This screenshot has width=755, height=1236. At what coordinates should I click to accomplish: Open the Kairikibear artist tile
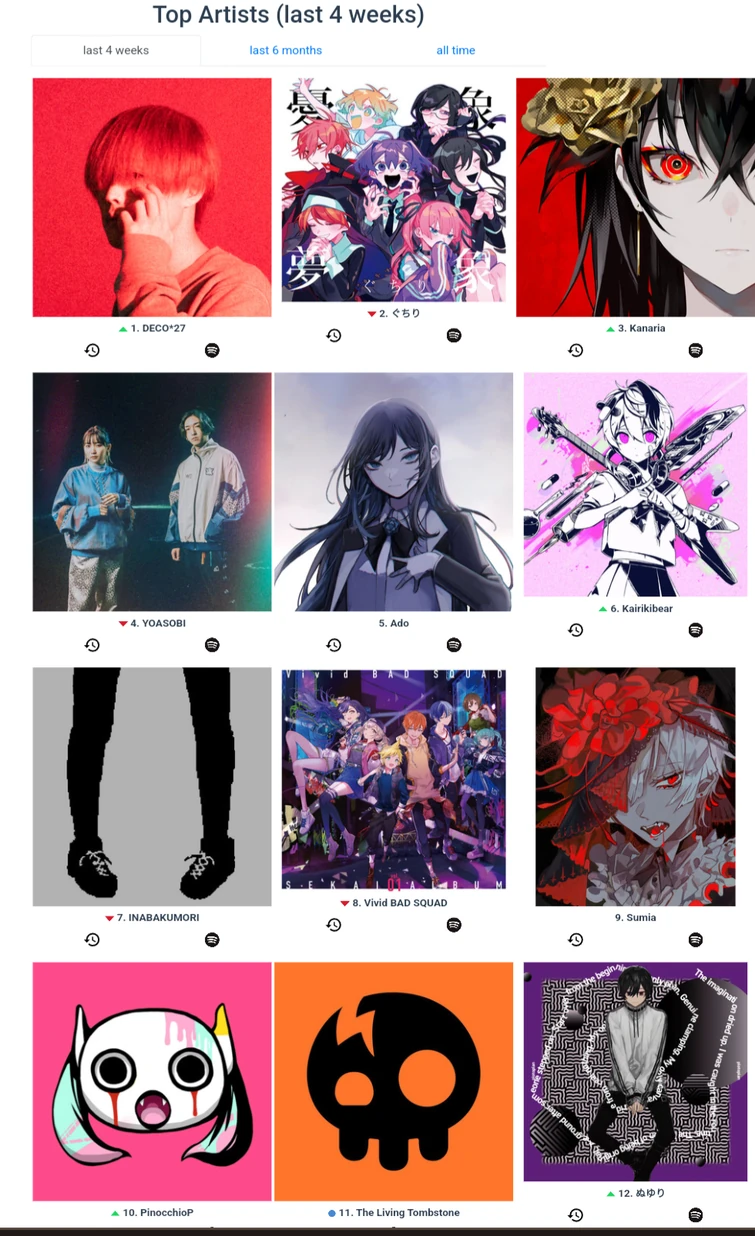635,483
